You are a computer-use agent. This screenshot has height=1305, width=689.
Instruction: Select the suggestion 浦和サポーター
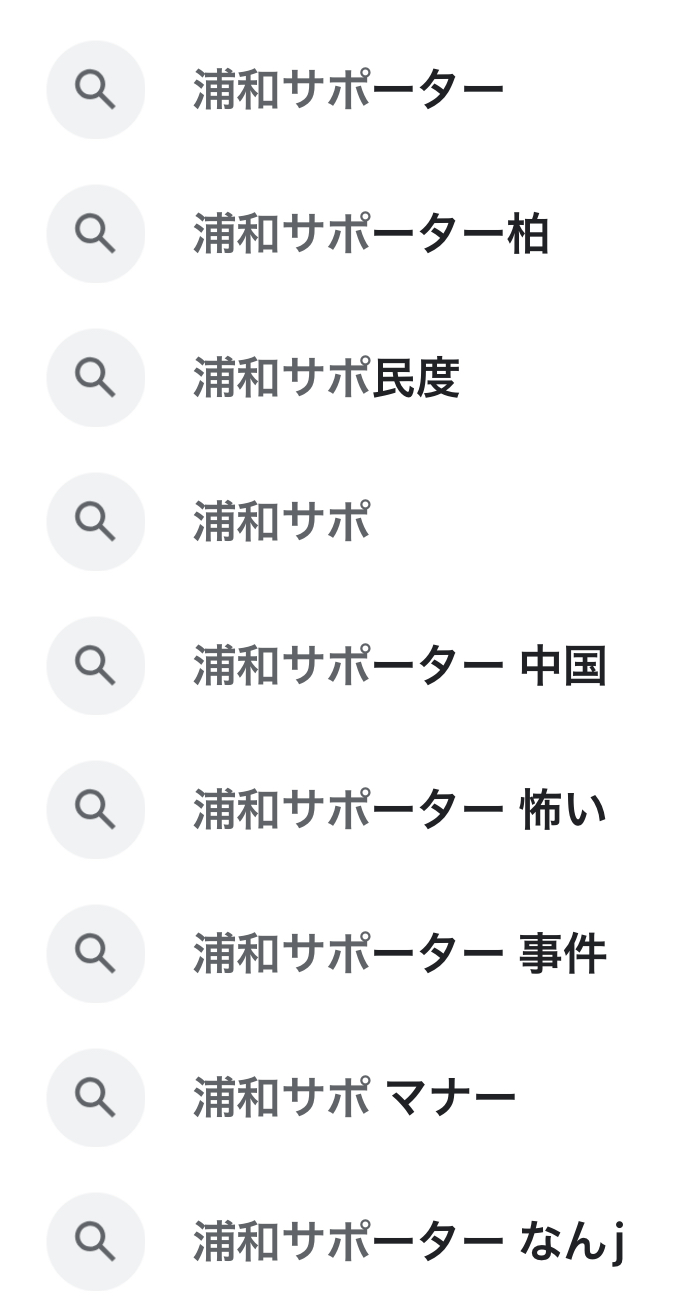(x=344, y=90)
